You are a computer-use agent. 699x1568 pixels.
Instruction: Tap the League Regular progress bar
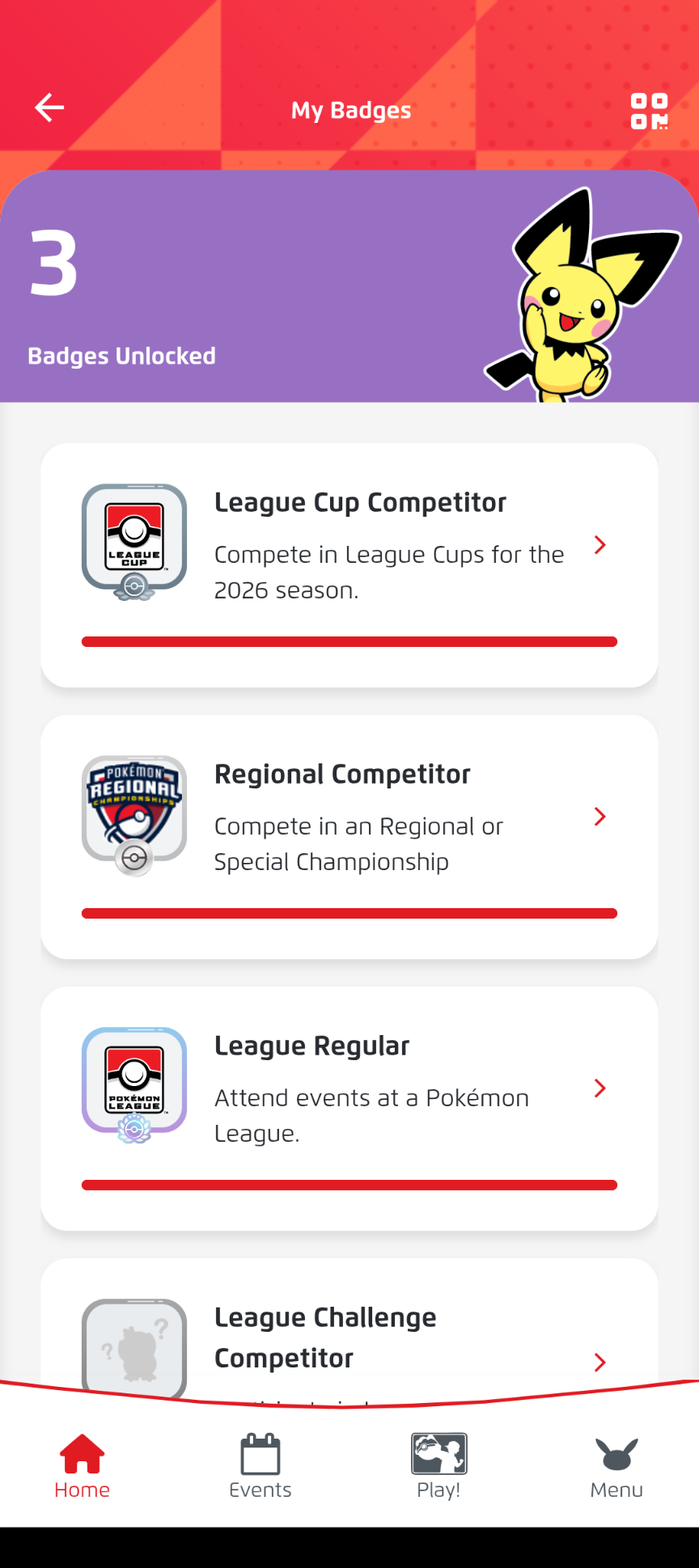tap(349, 1186)
